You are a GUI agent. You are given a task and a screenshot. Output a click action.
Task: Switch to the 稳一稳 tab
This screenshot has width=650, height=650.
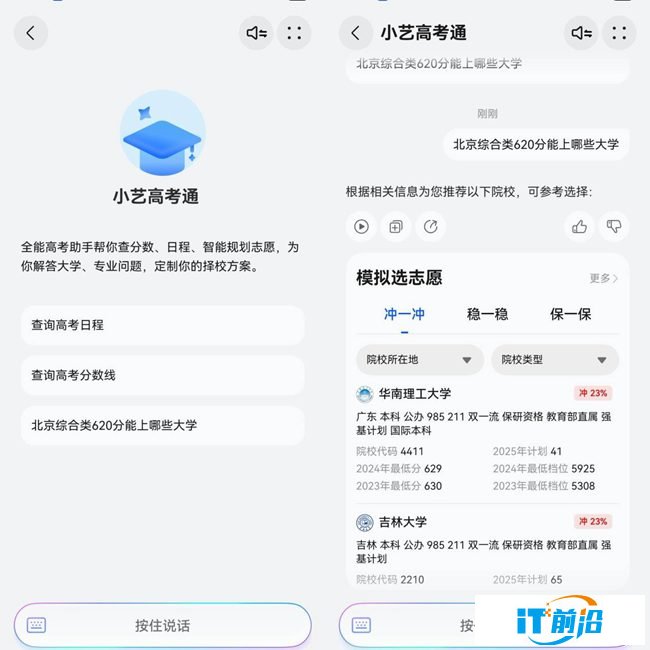[x=487, y=314]
